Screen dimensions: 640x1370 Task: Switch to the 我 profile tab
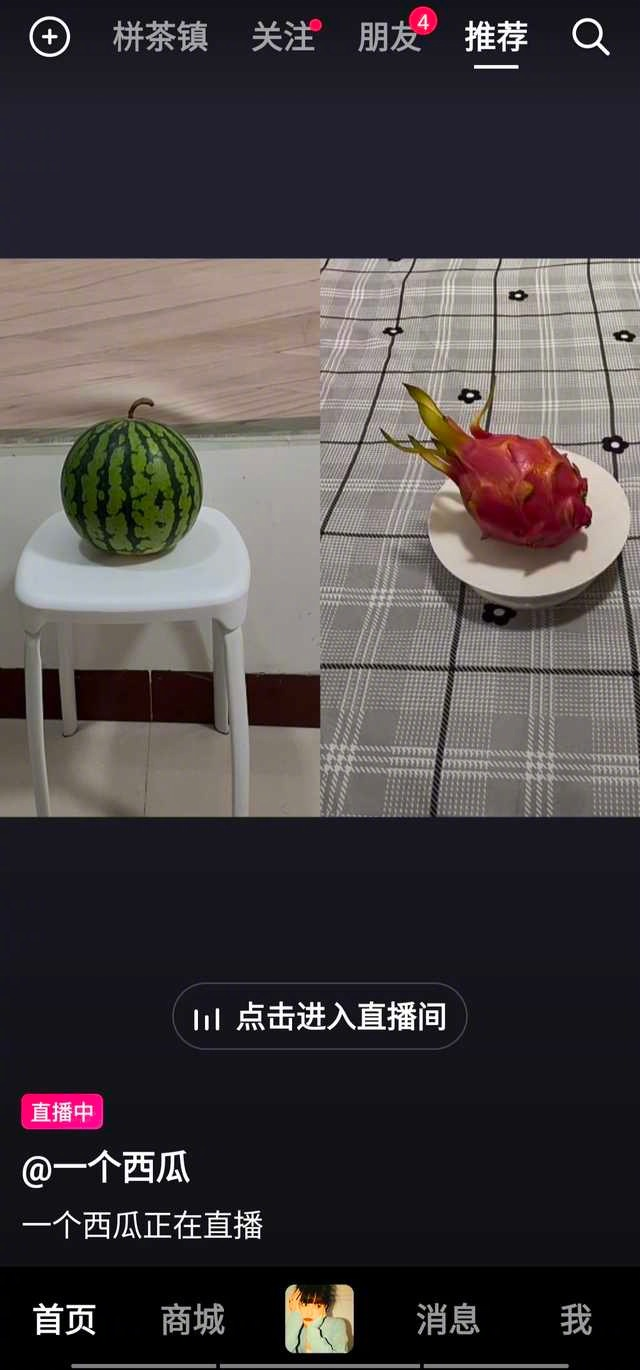pyautogui.click(x=576, y=1320)
